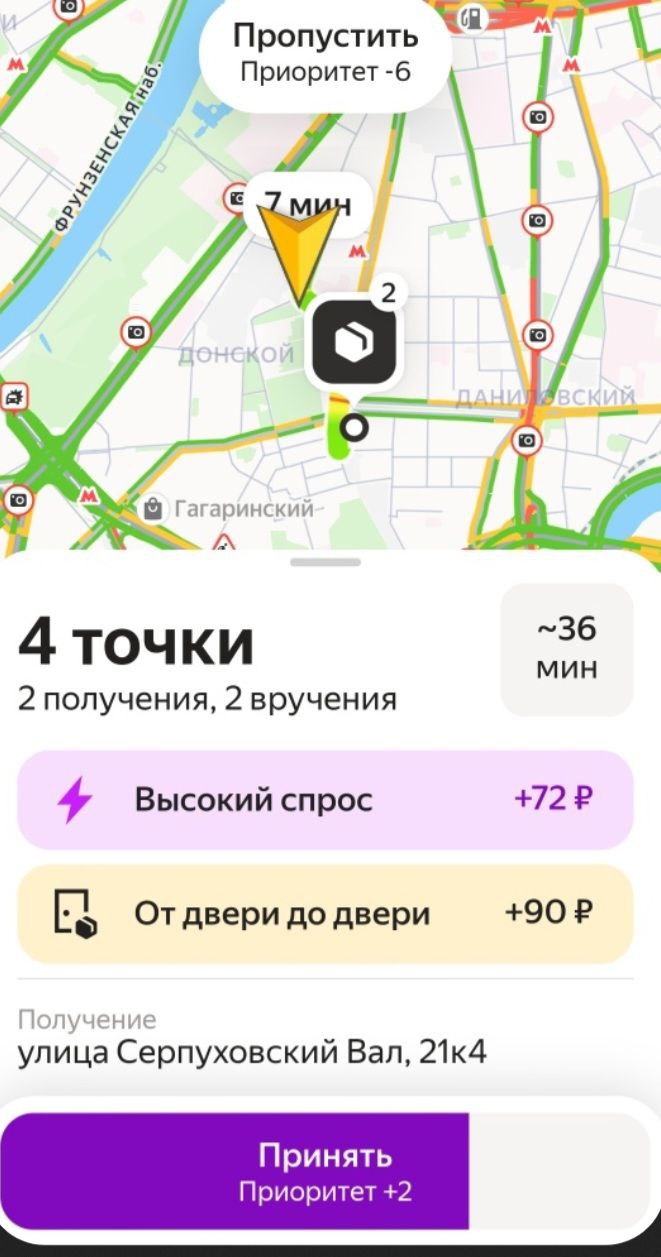Accept the order with Принять
Viewport: 661px width, 1257px height.
click(325, 1171)
